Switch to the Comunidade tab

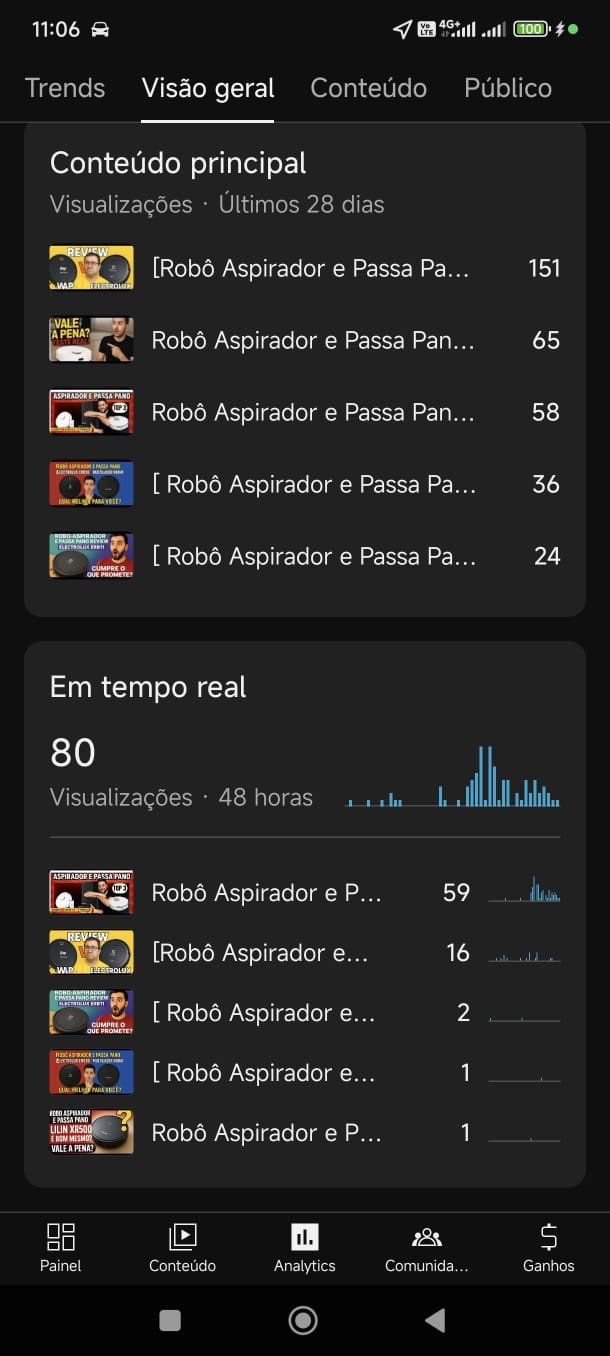click(427, 1247)
